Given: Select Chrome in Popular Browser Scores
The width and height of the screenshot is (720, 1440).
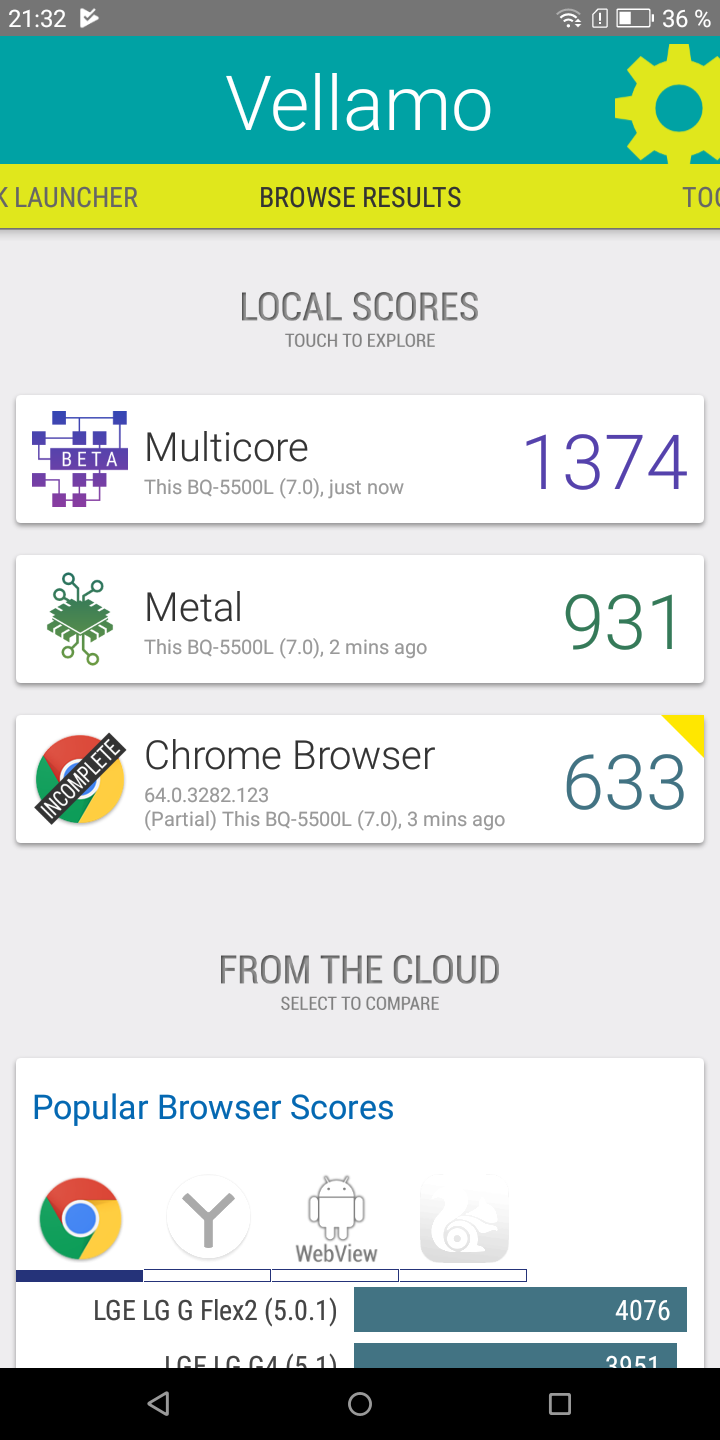Looking at the screenshot, I should coord(80,1219).
